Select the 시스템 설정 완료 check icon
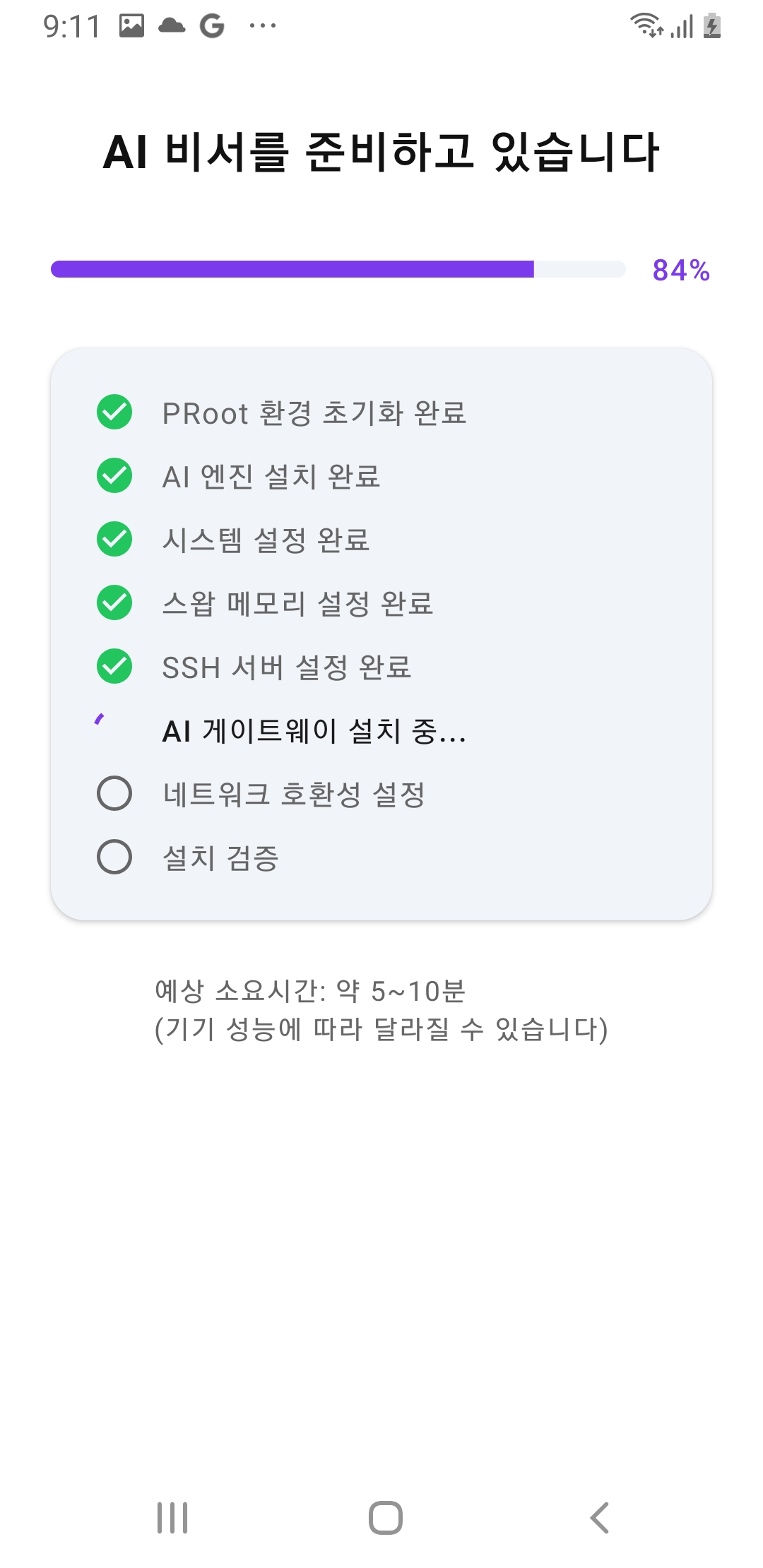 (x=114, y=540)
